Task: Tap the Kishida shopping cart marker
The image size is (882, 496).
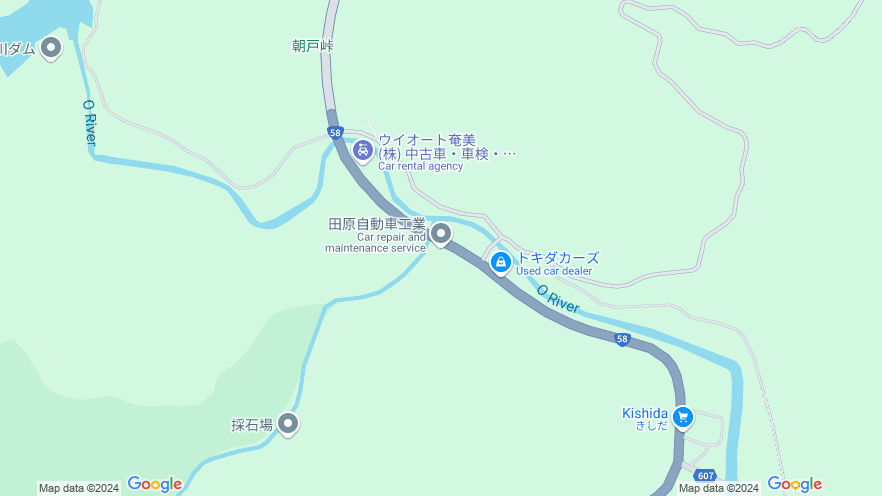Action: pos(683,417)
